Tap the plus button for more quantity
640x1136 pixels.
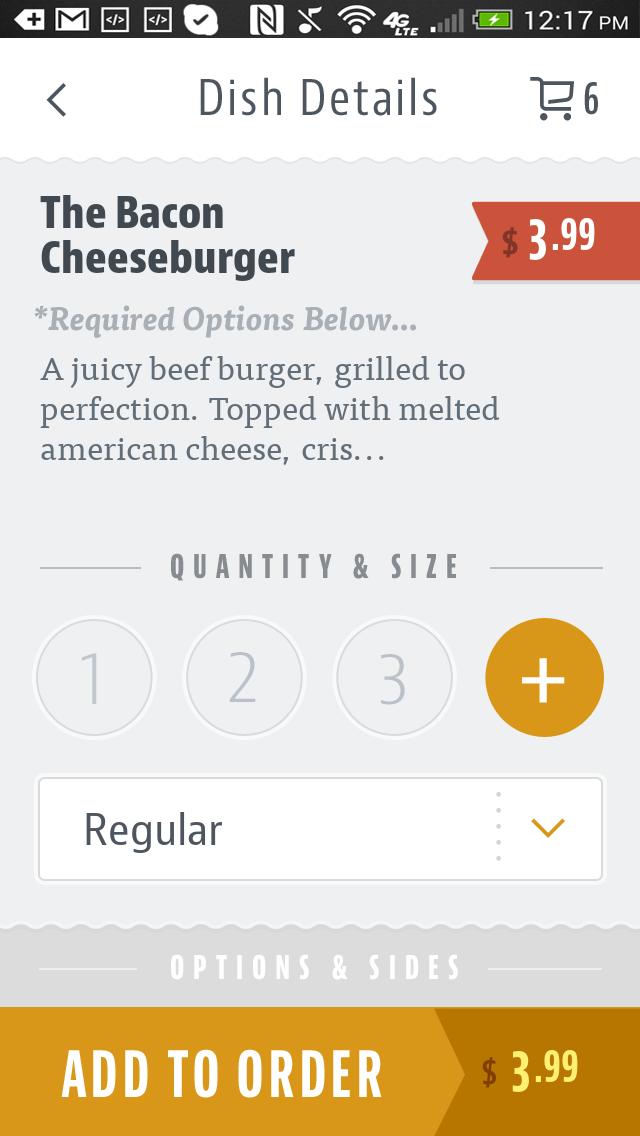544,677
